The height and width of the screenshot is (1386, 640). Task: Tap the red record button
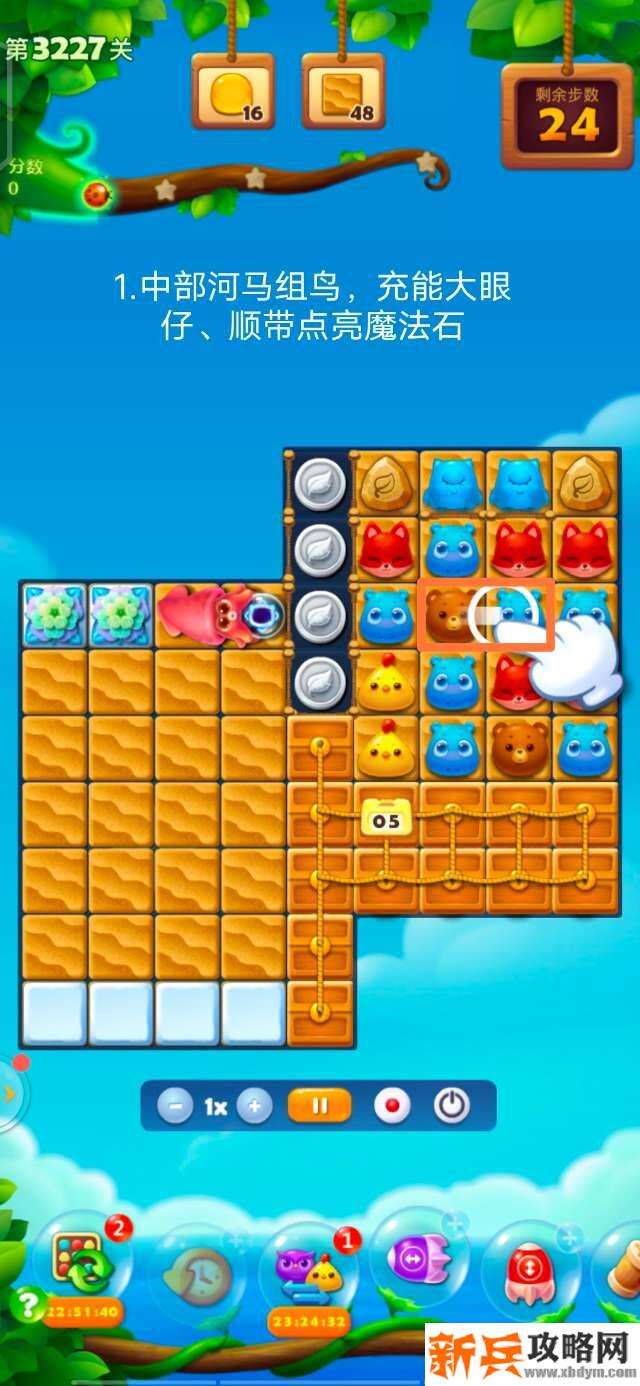(393, 1107)
